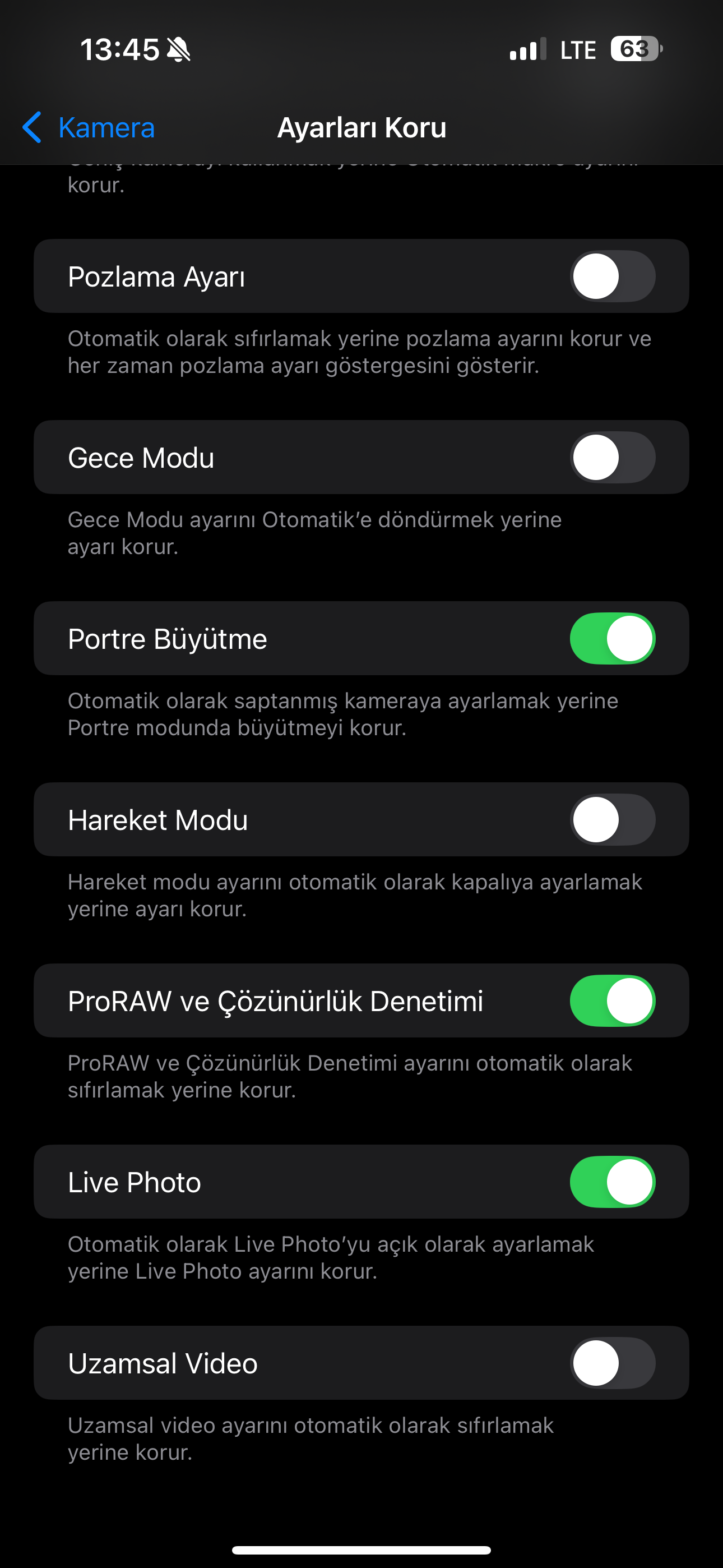The width and height of the screenshot is (723, 1568).
Task: Turn on Gece Modu preservation
Action: point(612,457)
